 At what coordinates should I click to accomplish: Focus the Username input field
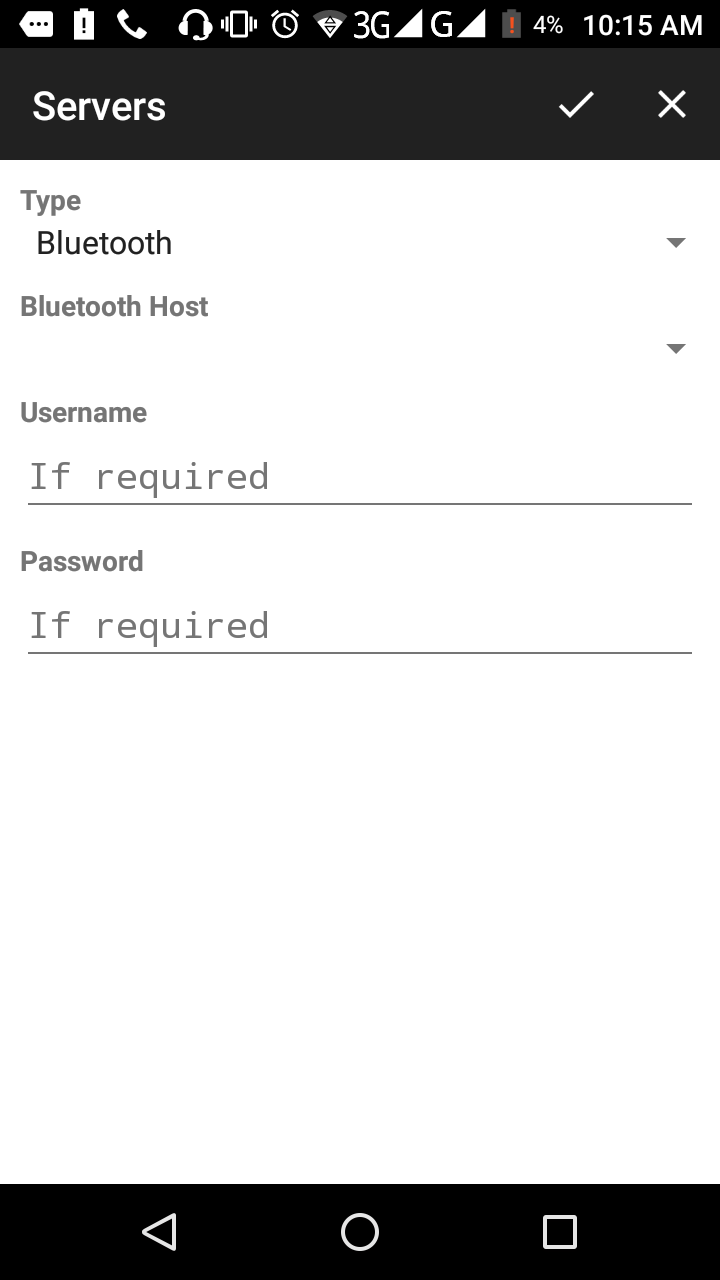pyautogui.click(x=359, y=477)
